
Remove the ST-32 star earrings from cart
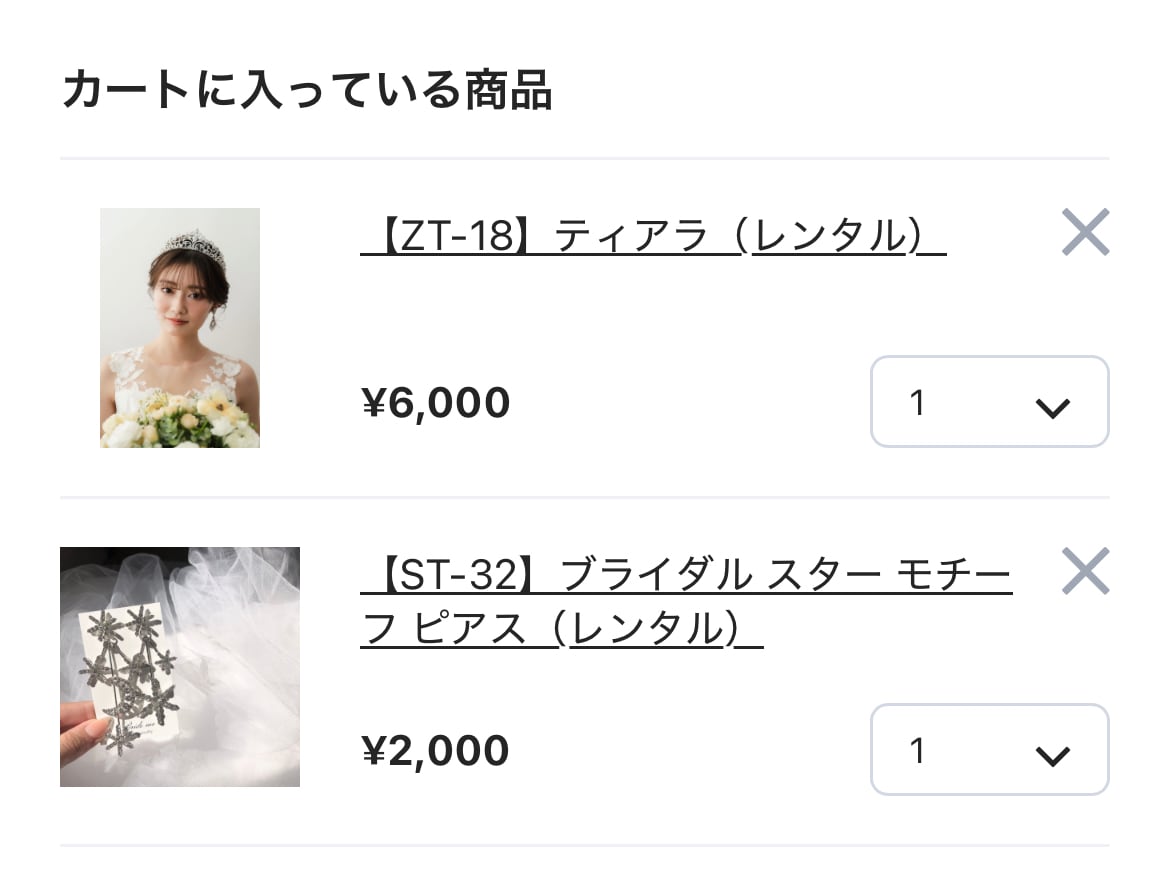tap(1086, 571)
